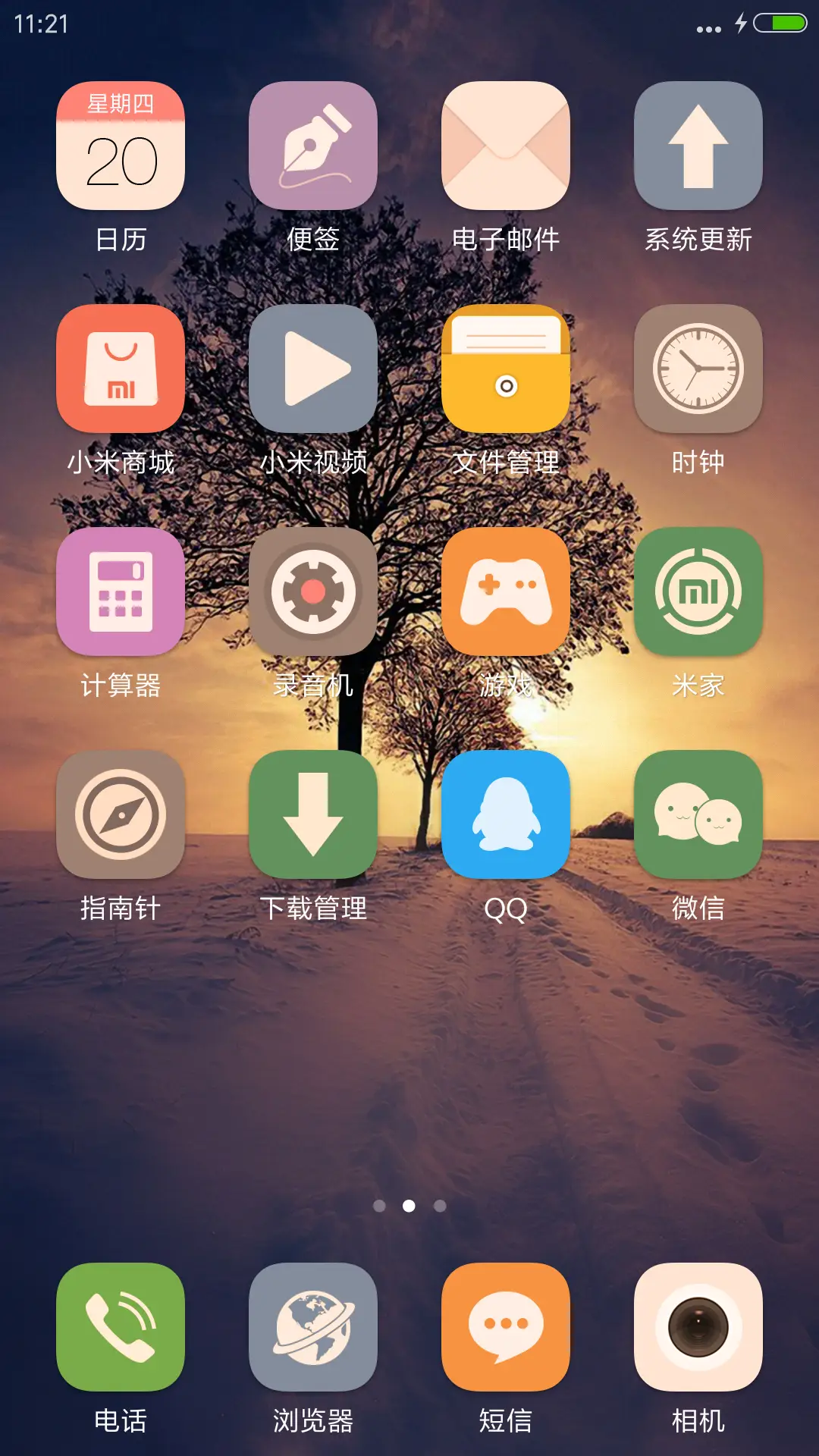Open the sound Recorder (录音机)
Image resolution: width=819 pixels, height=1456 pixels.
pos(313,593)
